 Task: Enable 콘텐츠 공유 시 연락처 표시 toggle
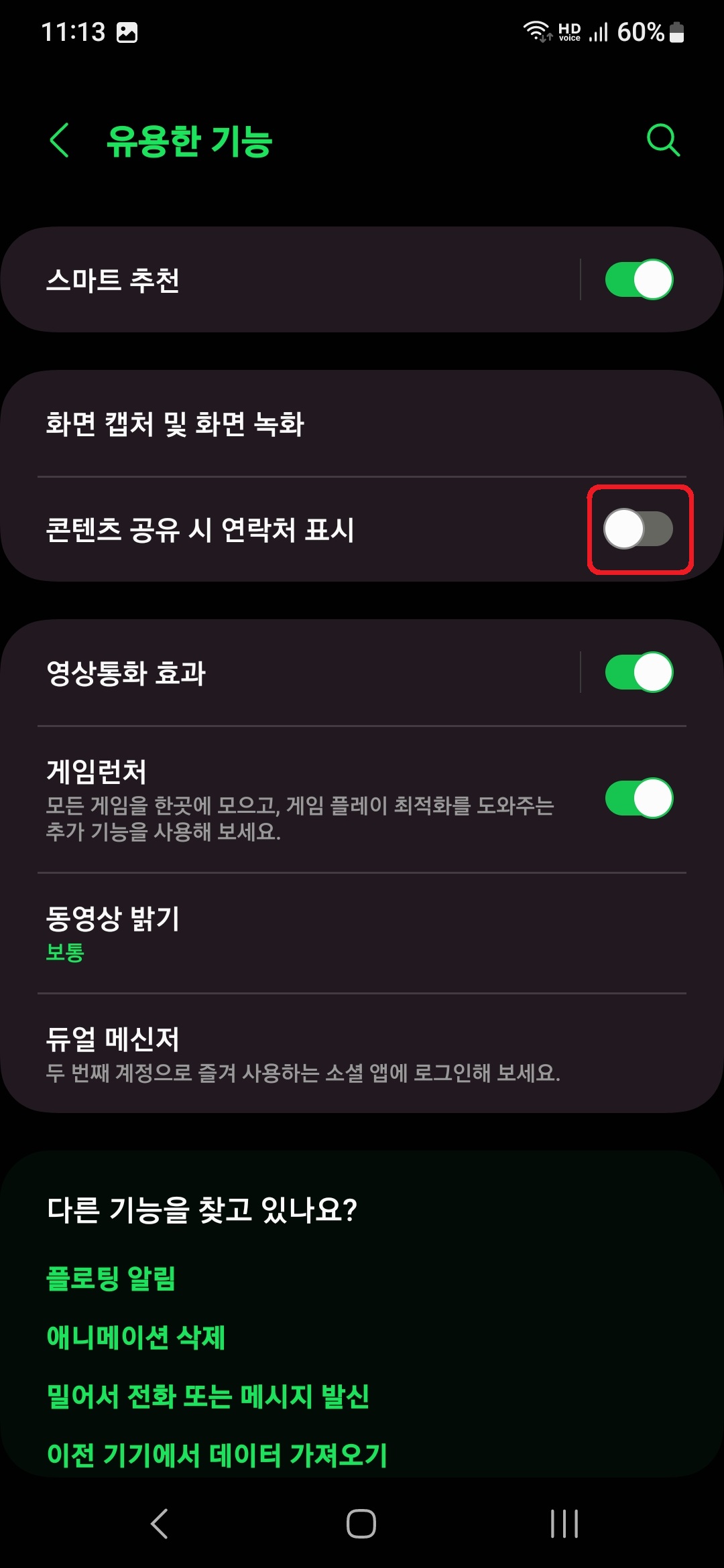pyautogui.click(x=639, y=529)
